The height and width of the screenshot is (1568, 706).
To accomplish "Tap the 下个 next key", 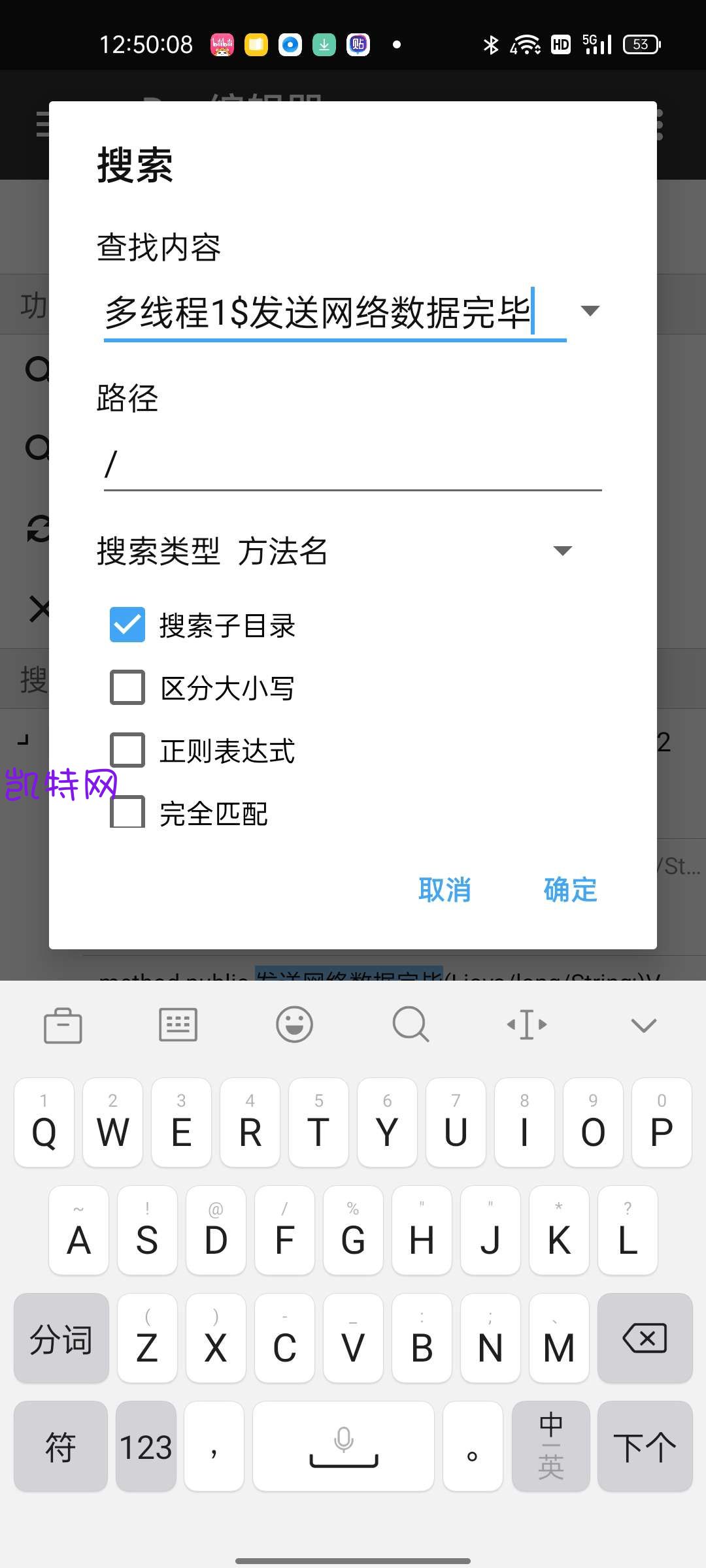I will 645,1446.
